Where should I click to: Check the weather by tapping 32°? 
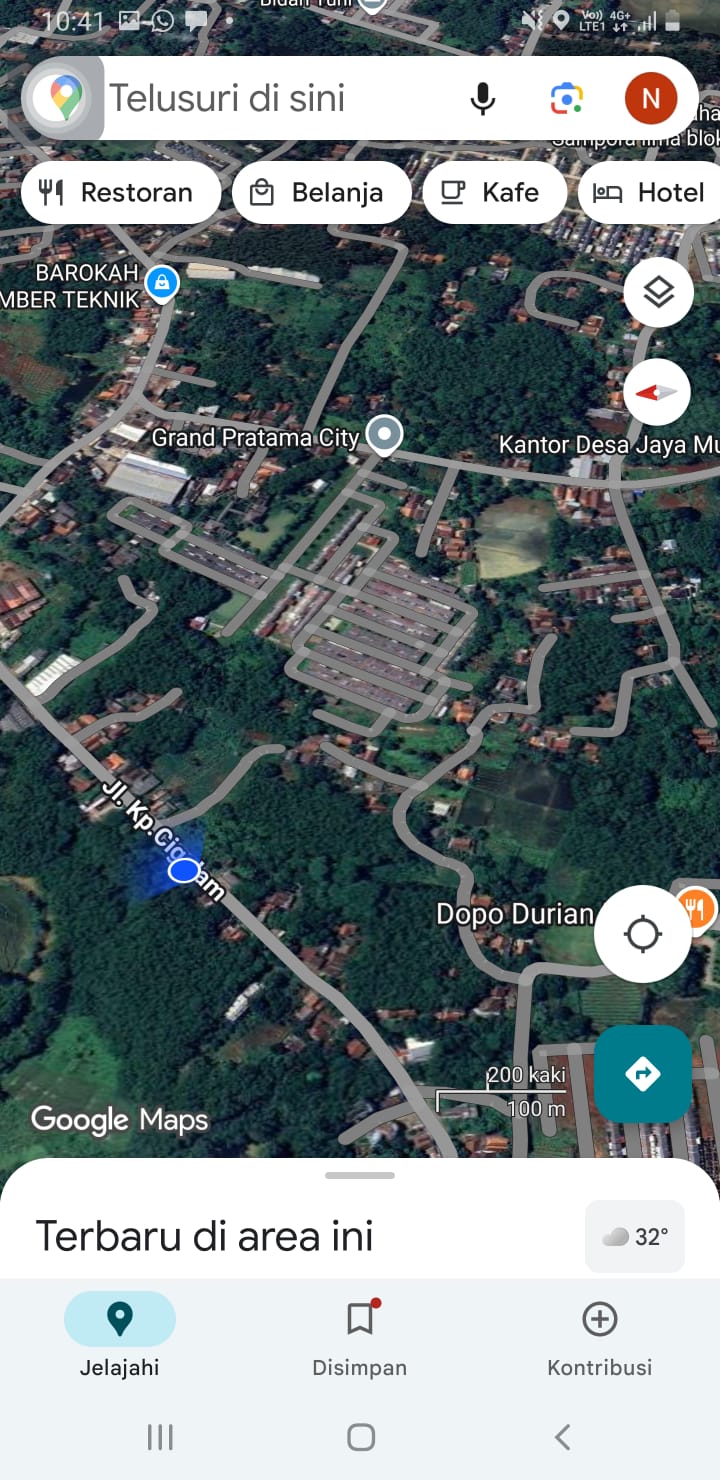(634, 1236)
